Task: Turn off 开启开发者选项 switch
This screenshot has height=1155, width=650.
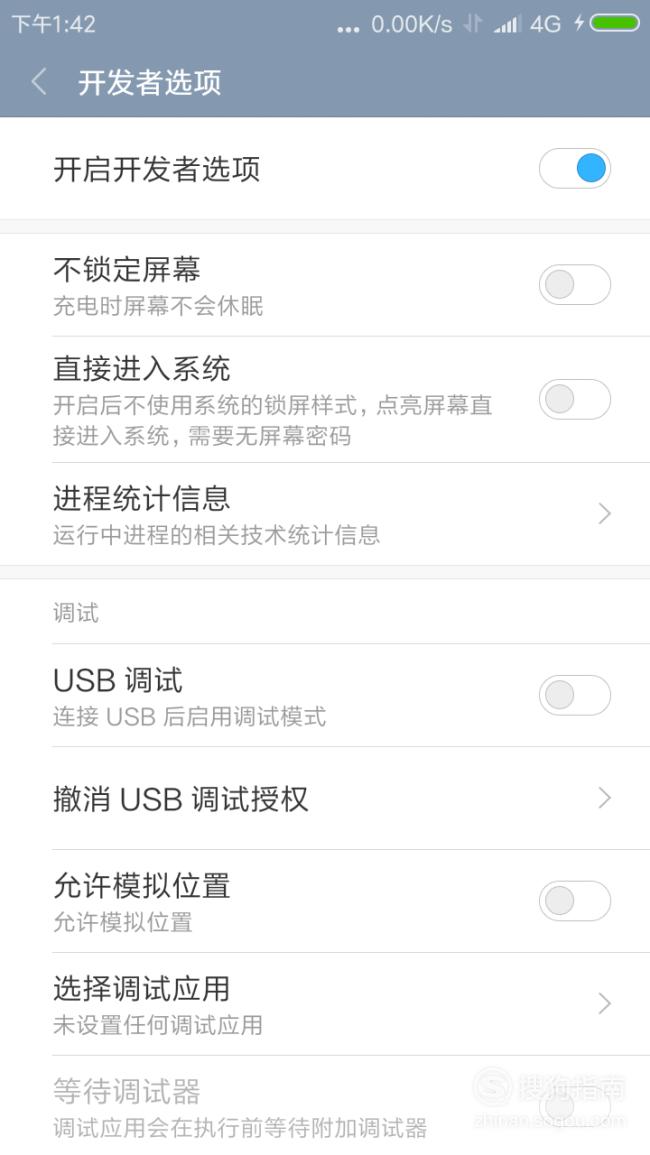Action: click(575, 169)
